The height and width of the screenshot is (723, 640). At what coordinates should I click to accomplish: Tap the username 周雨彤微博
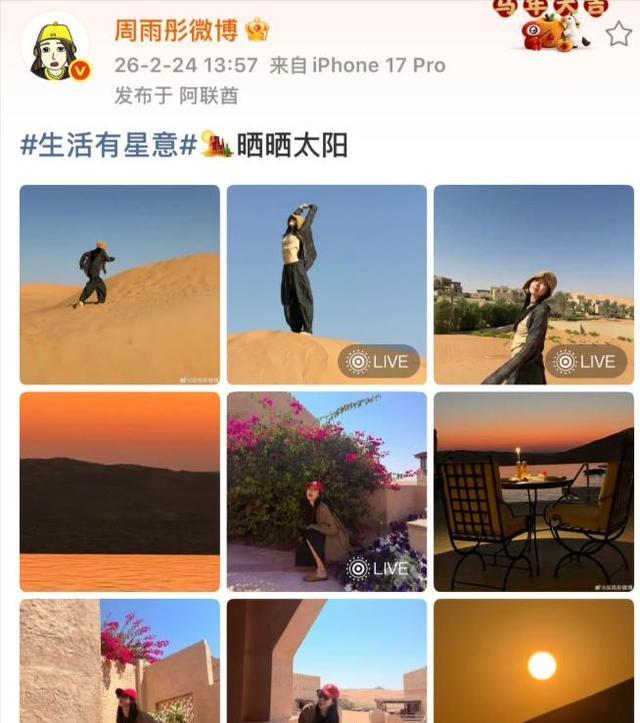coord(176,30)
